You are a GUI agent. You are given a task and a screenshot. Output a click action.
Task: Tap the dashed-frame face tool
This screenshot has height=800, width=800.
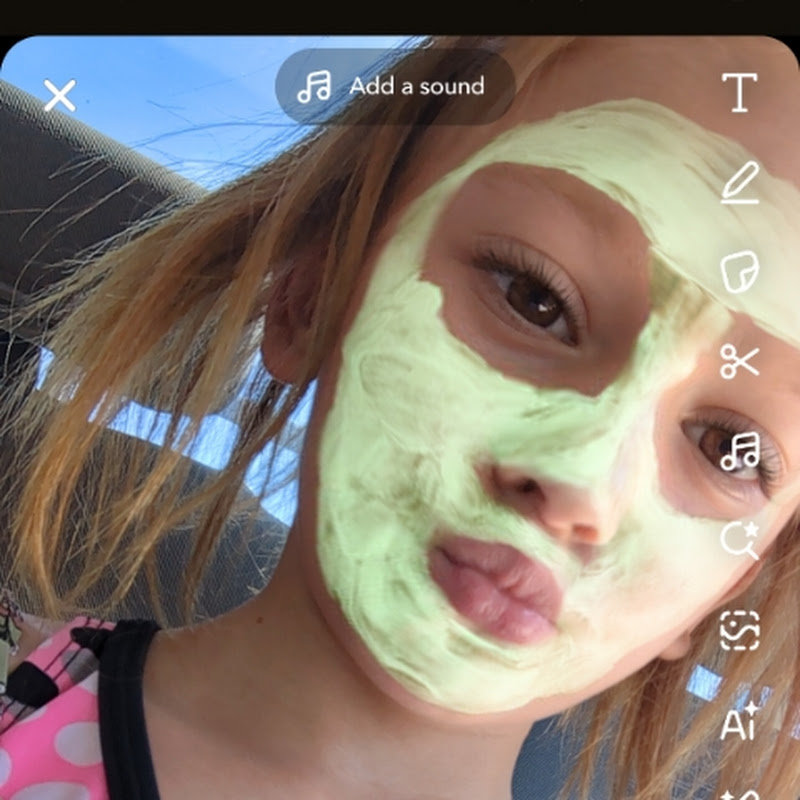pos(740,630)
